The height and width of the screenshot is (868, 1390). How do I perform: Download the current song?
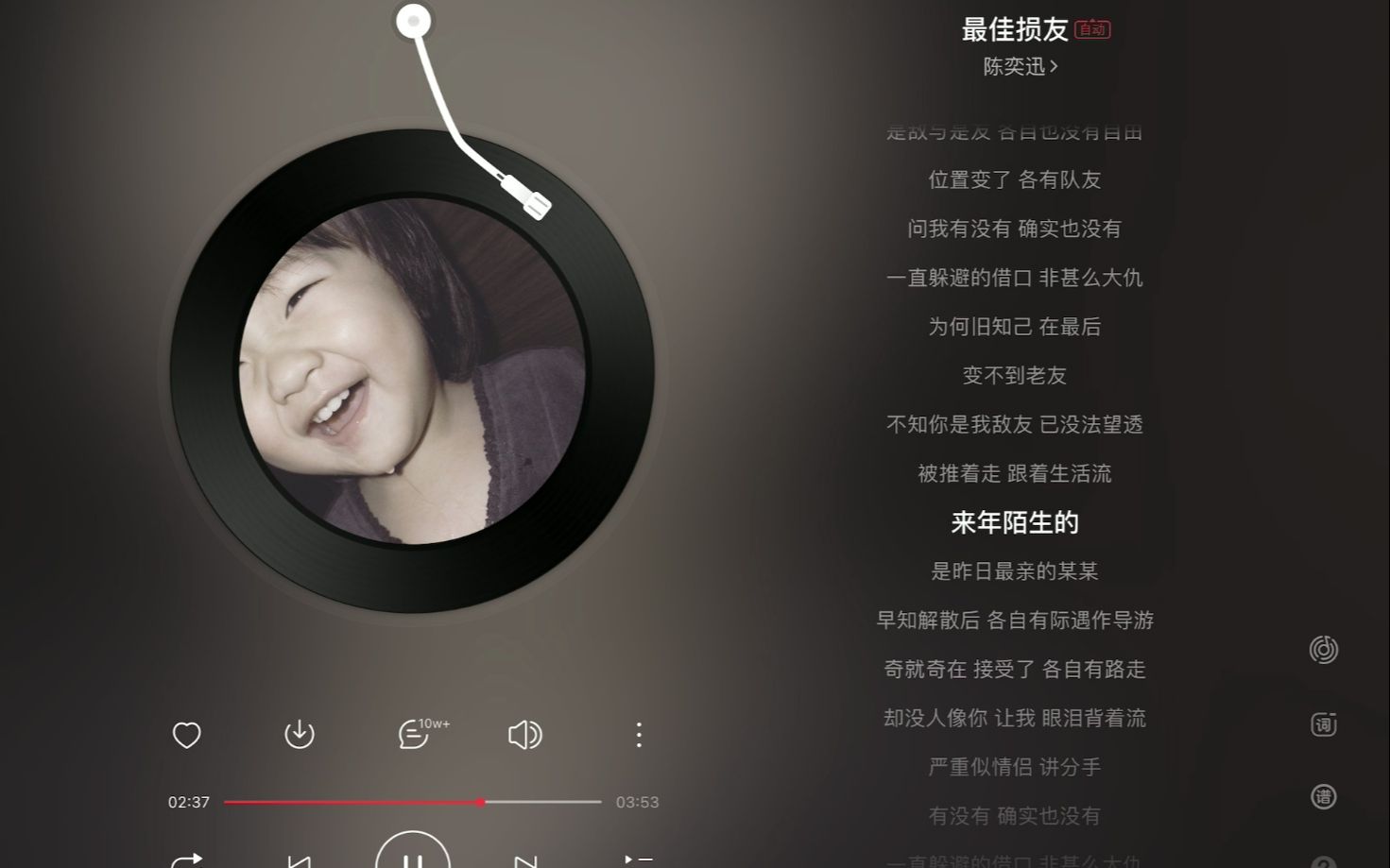click(x=300, y=734)
